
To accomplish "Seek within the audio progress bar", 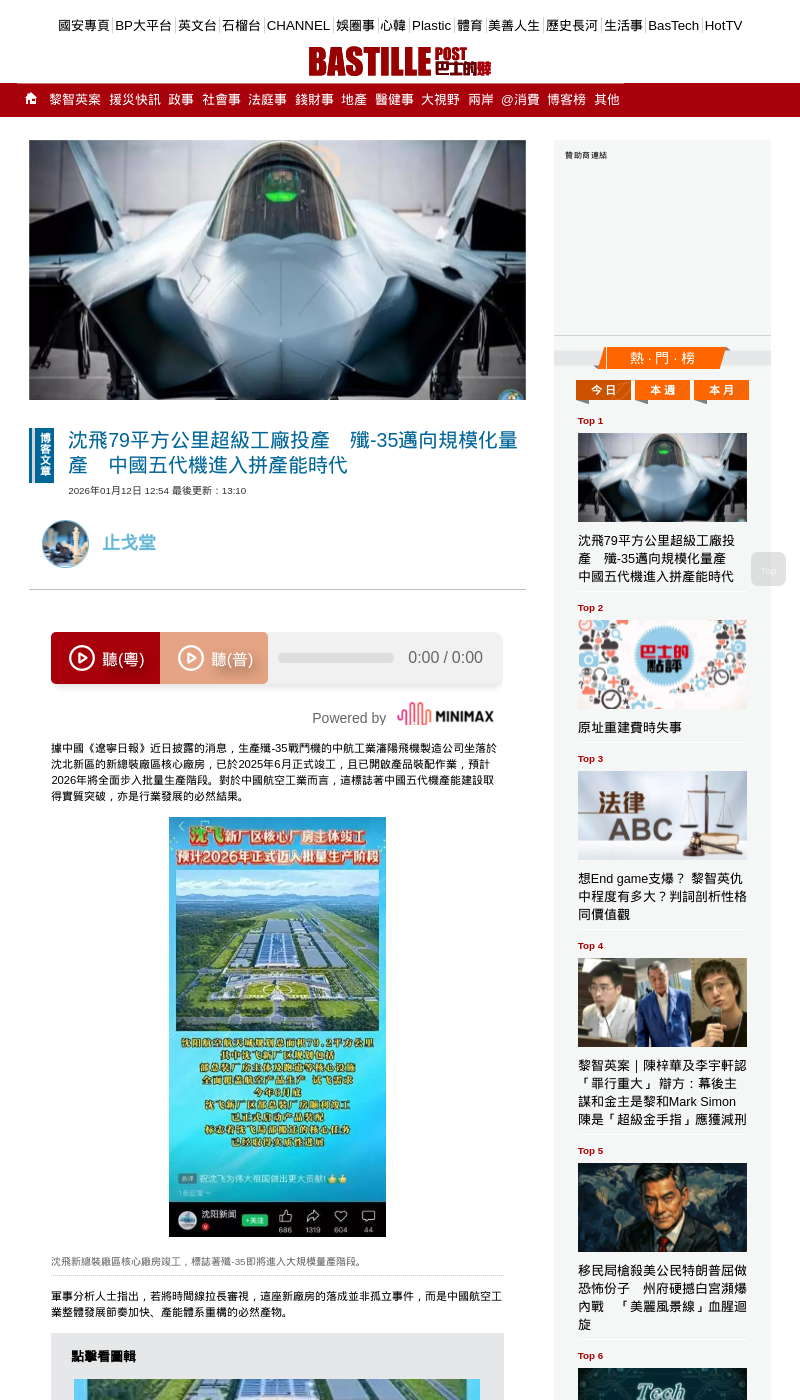I will click(x=335, y=658).
